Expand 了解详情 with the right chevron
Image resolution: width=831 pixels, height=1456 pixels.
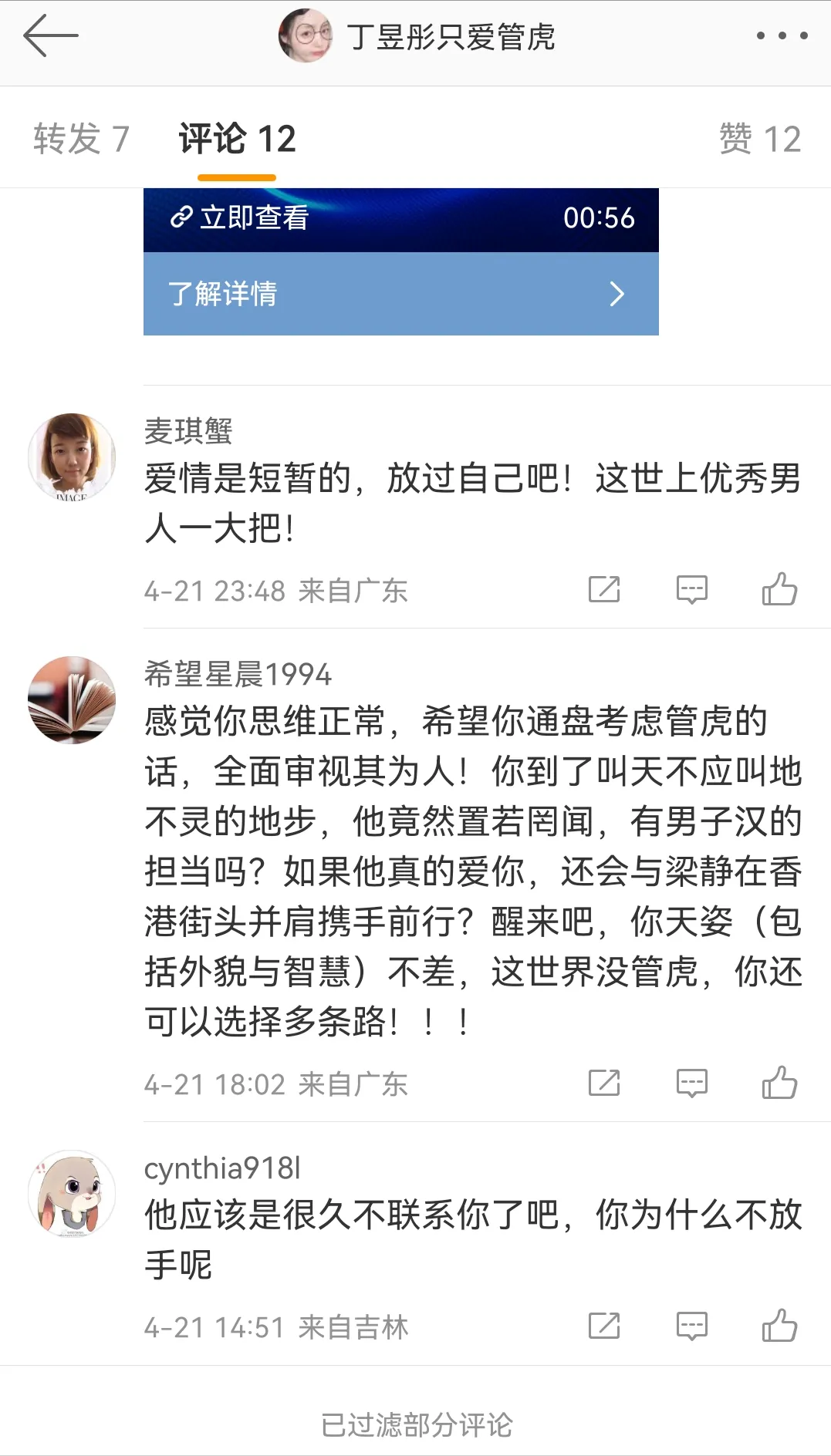tap(615, 293)
